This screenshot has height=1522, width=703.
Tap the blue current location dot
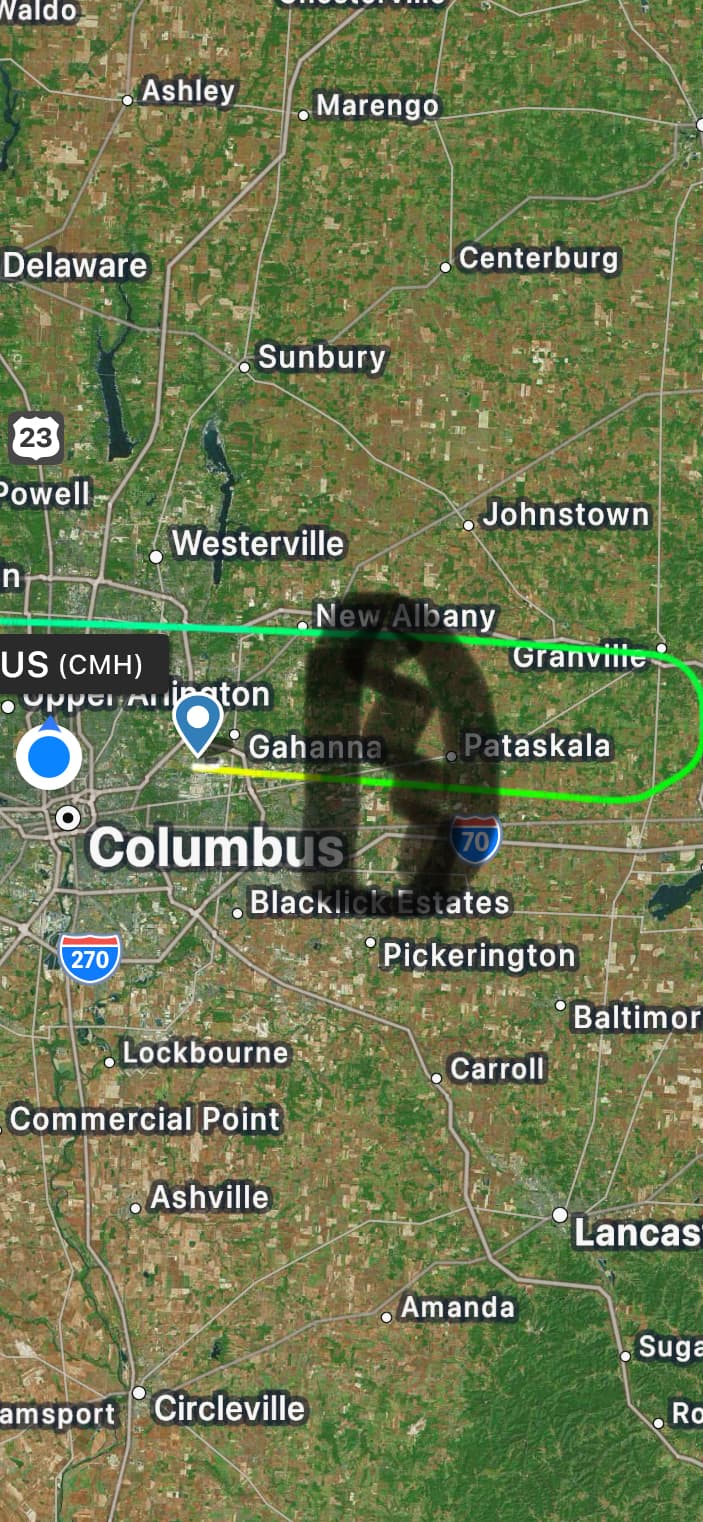click(48, 758)
